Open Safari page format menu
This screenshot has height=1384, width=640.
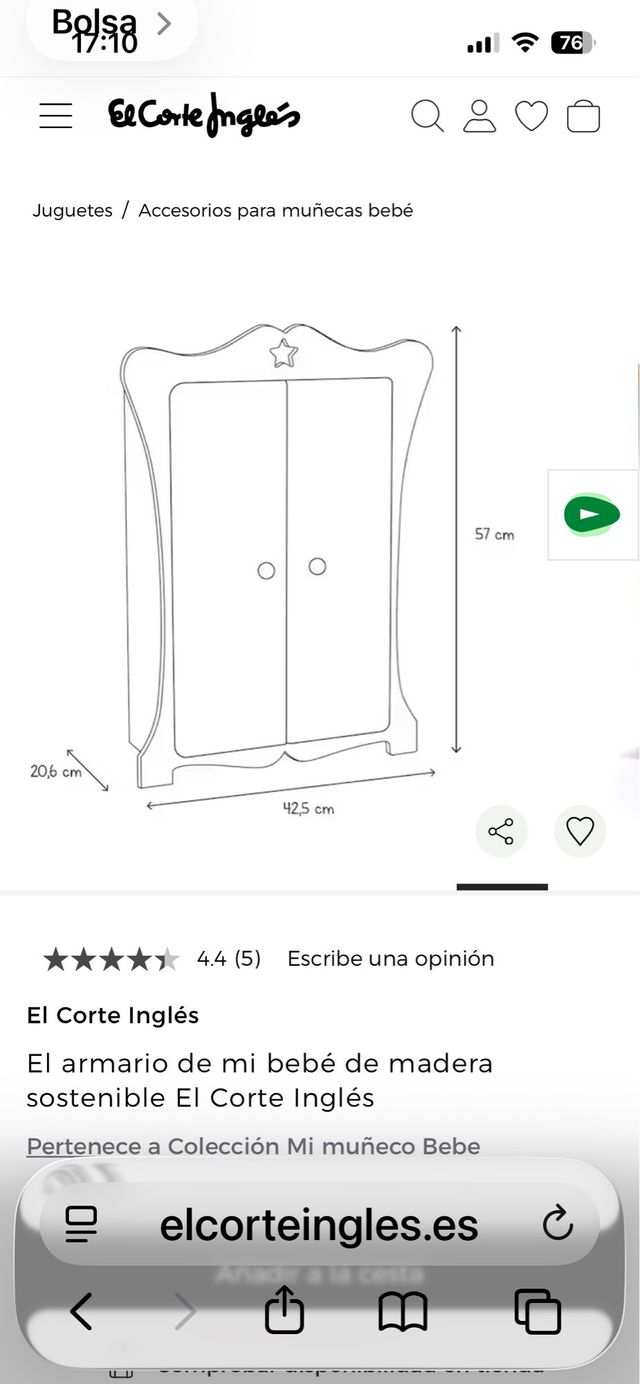(x=81, y=1224)
